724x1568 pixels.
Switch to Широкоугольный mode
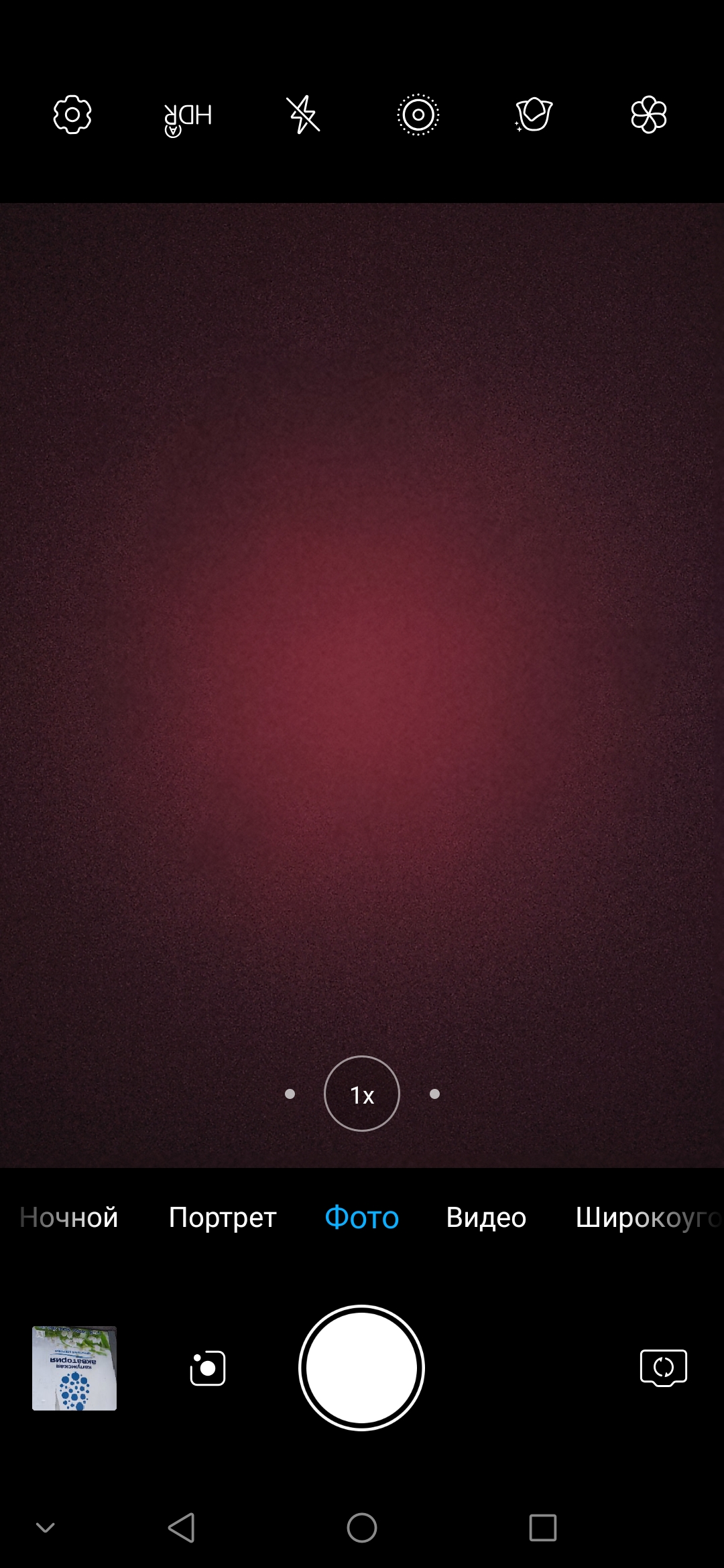tap(647, 1218)
